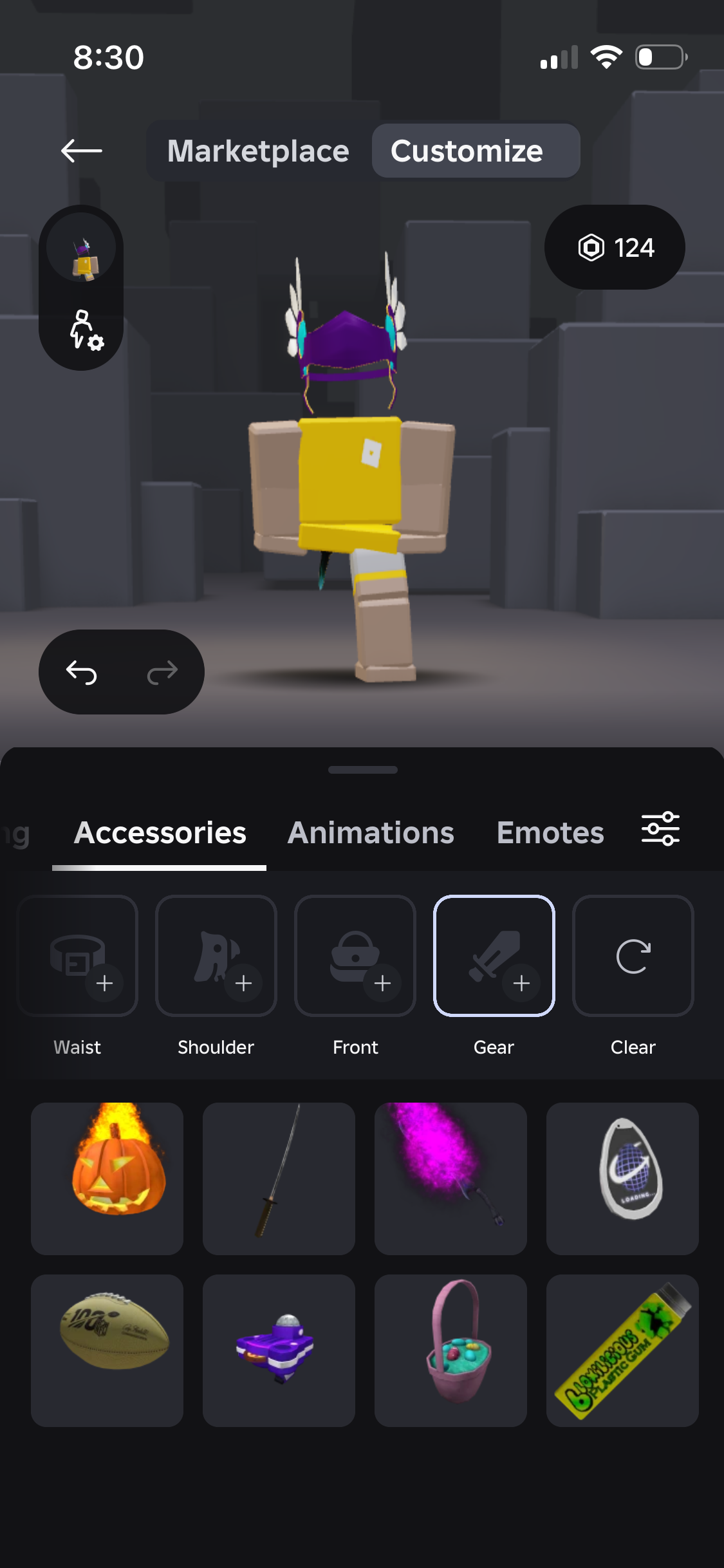Image resolution: width=724 pixels, height=1568 pixels.
Task: Equip the plastic gum gear item
Action: pyautogui.click(x=622, y=1350)
